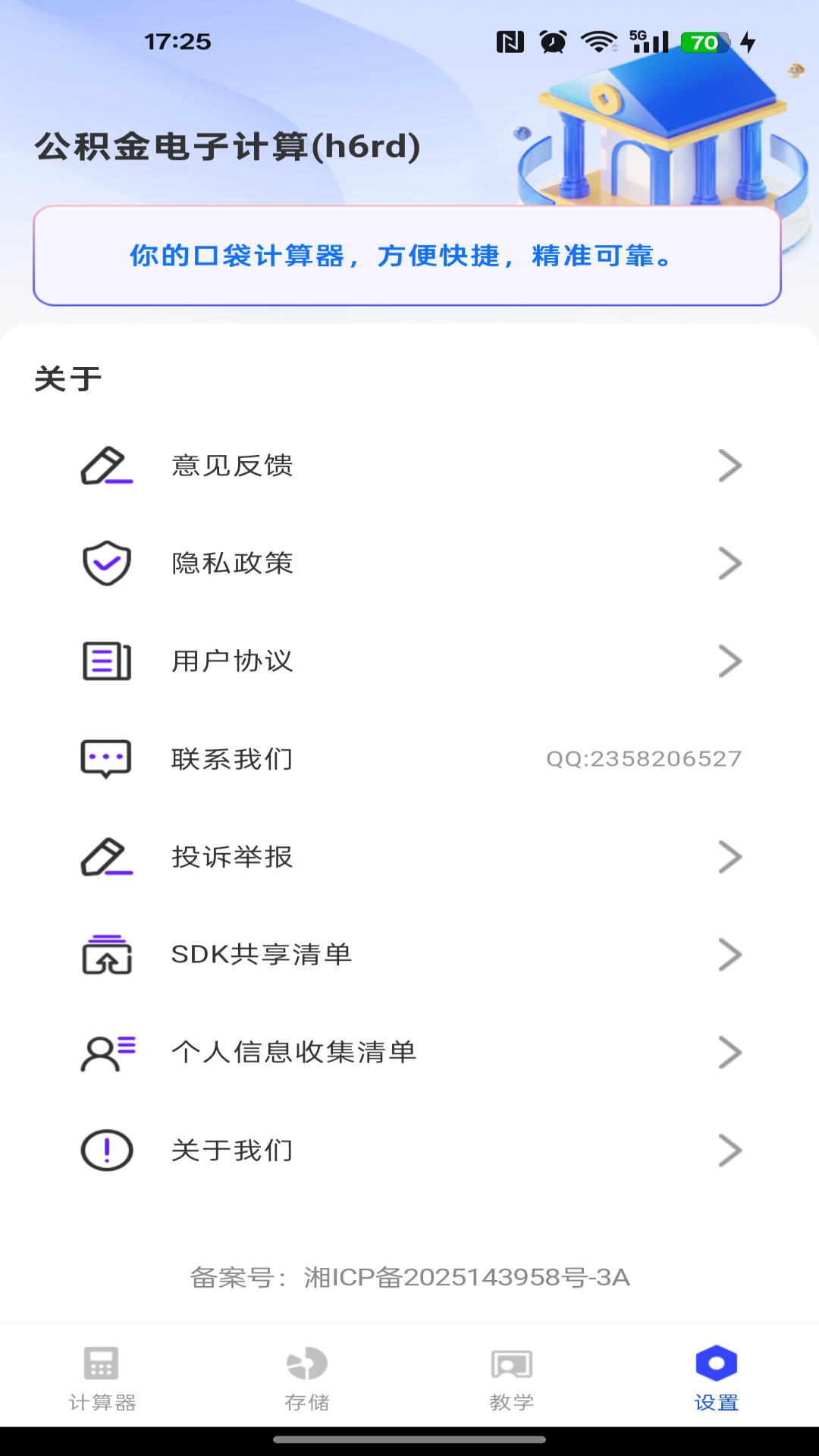819x1456 pixels.
Task: View the 隐私政策 privacy policy
Action: coord(409,563)
